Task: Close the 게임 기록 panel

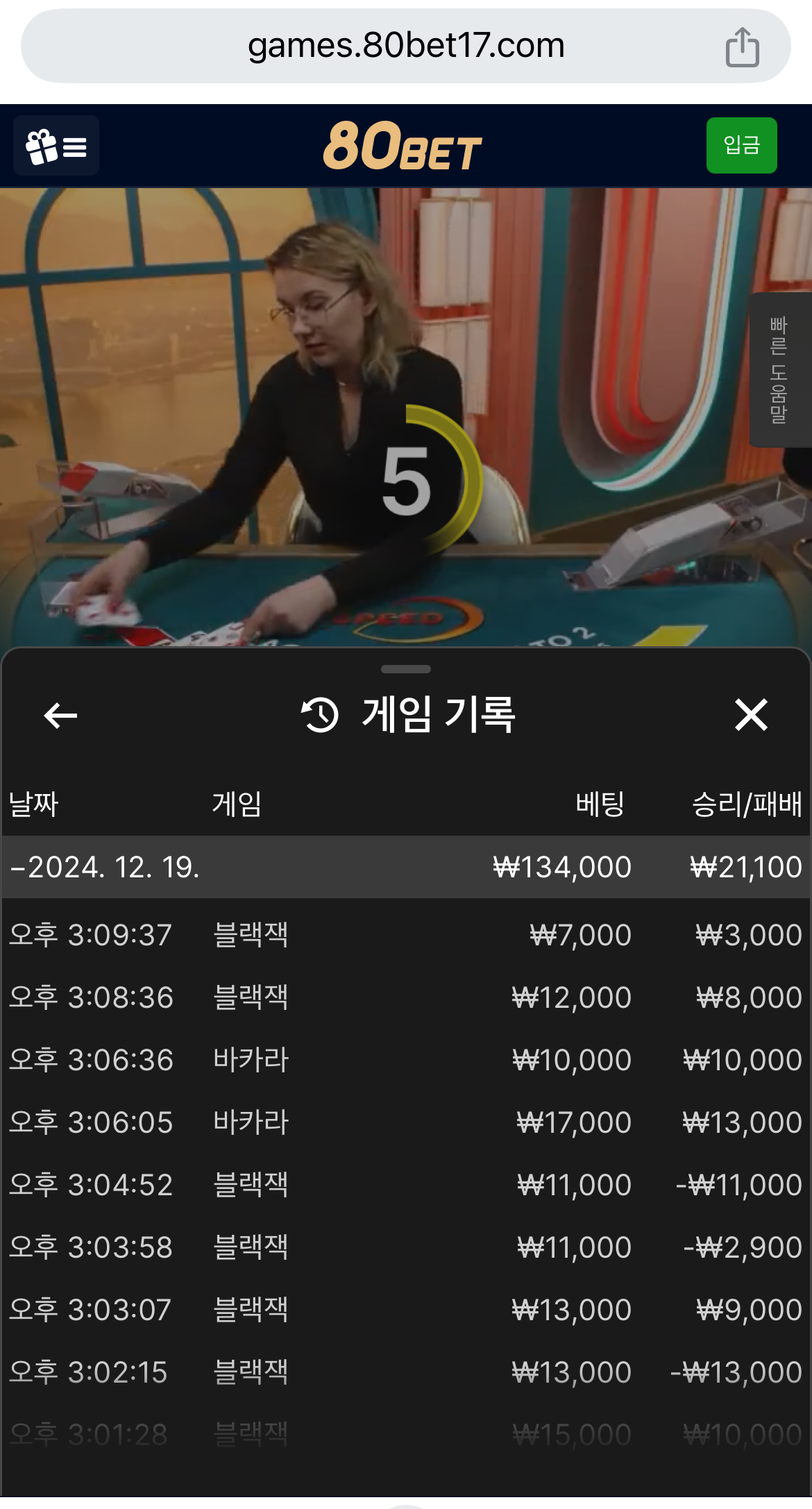Action: tap(751, 715)
